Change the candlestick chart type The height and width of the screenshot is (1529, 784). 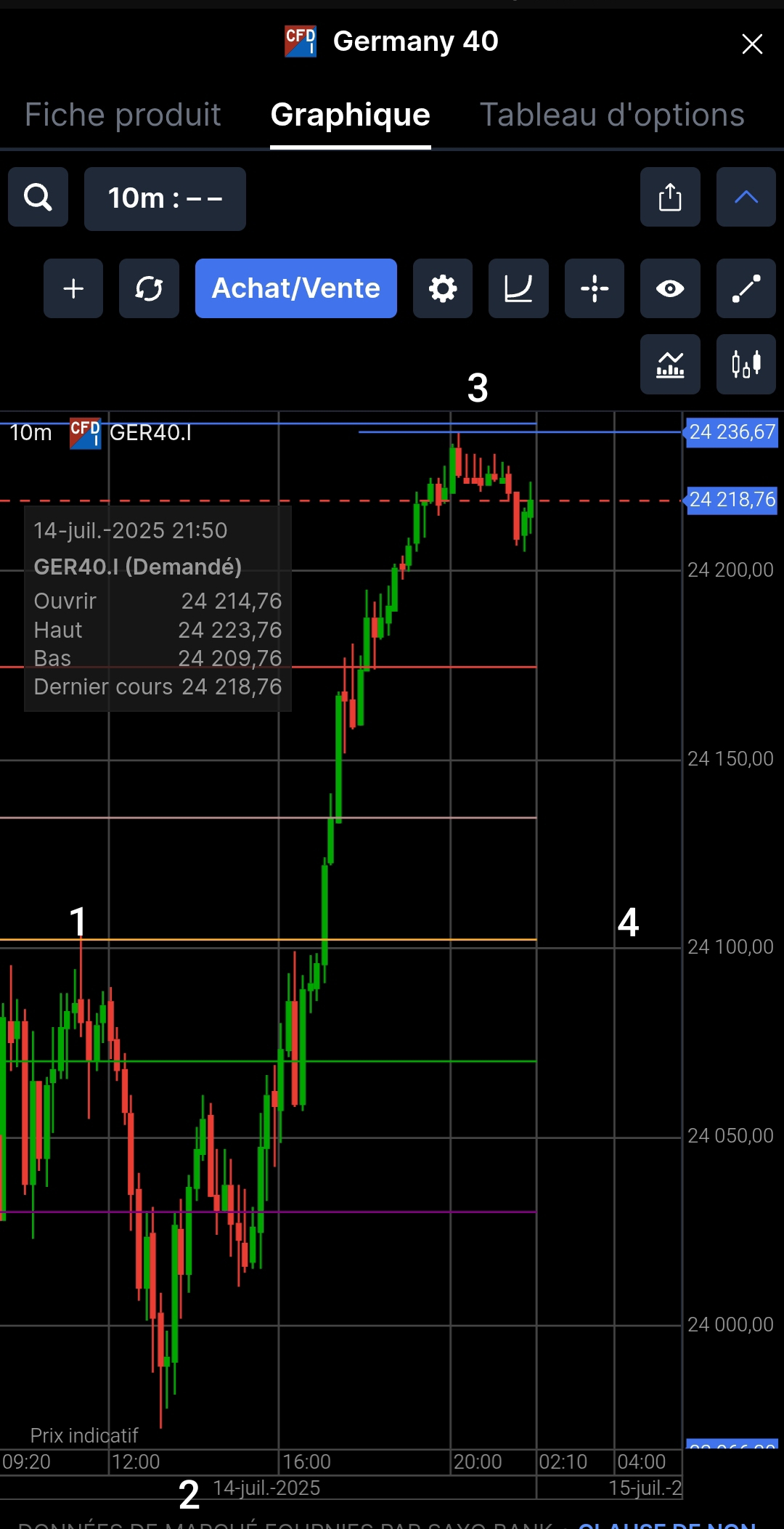click(746, 364)
